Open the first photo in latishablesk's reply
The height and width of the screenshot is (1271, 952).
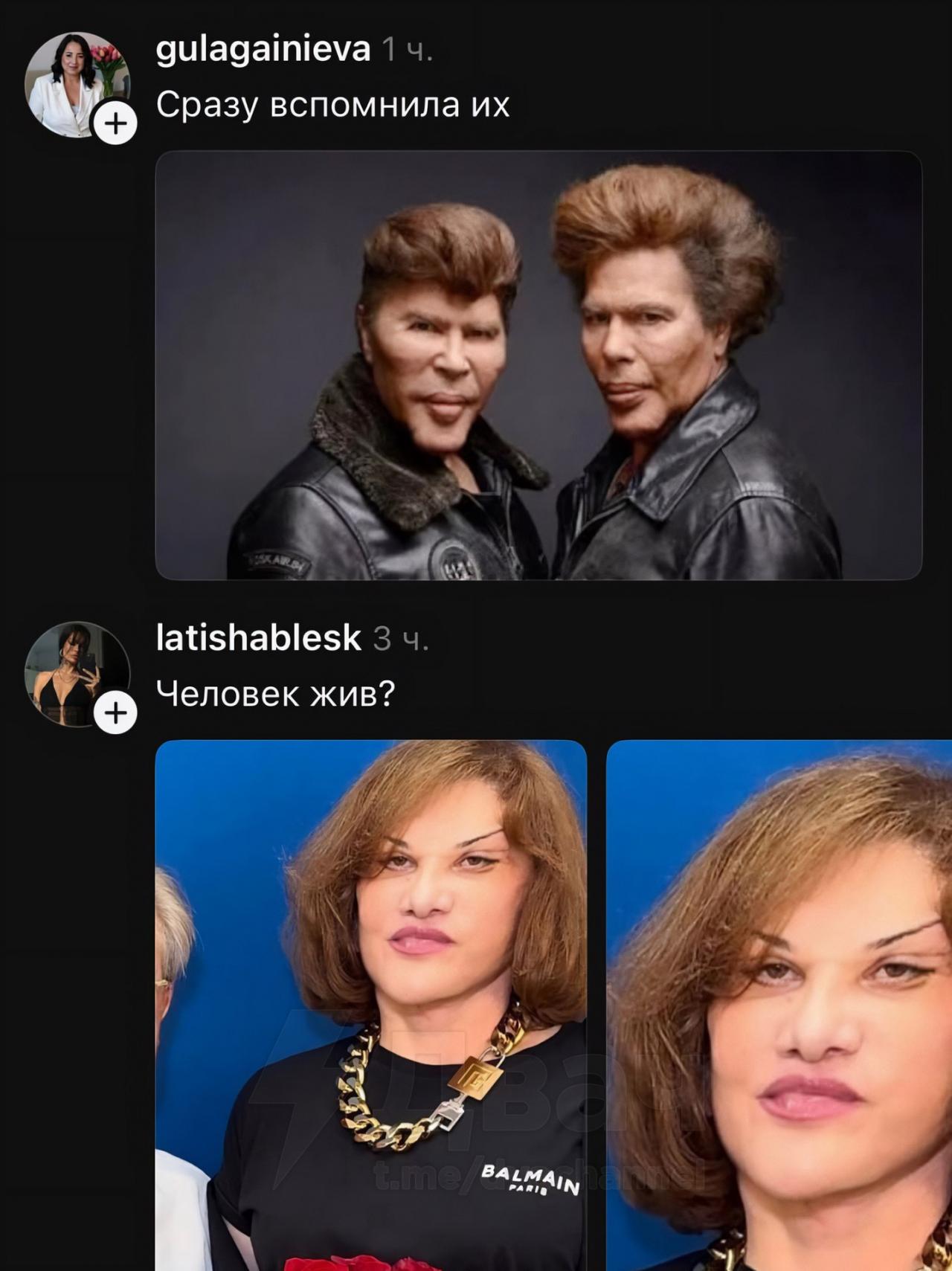pyautogui.click(x=370, y=1004)
